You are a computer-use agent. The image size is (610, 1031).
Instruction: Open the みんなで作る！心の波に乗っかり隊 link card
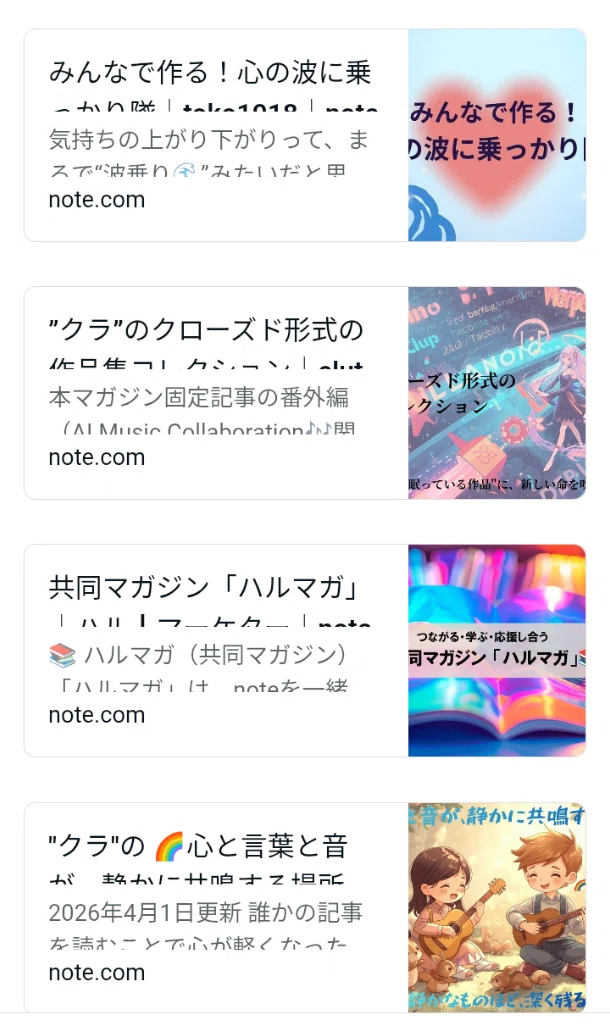[305, 135]
